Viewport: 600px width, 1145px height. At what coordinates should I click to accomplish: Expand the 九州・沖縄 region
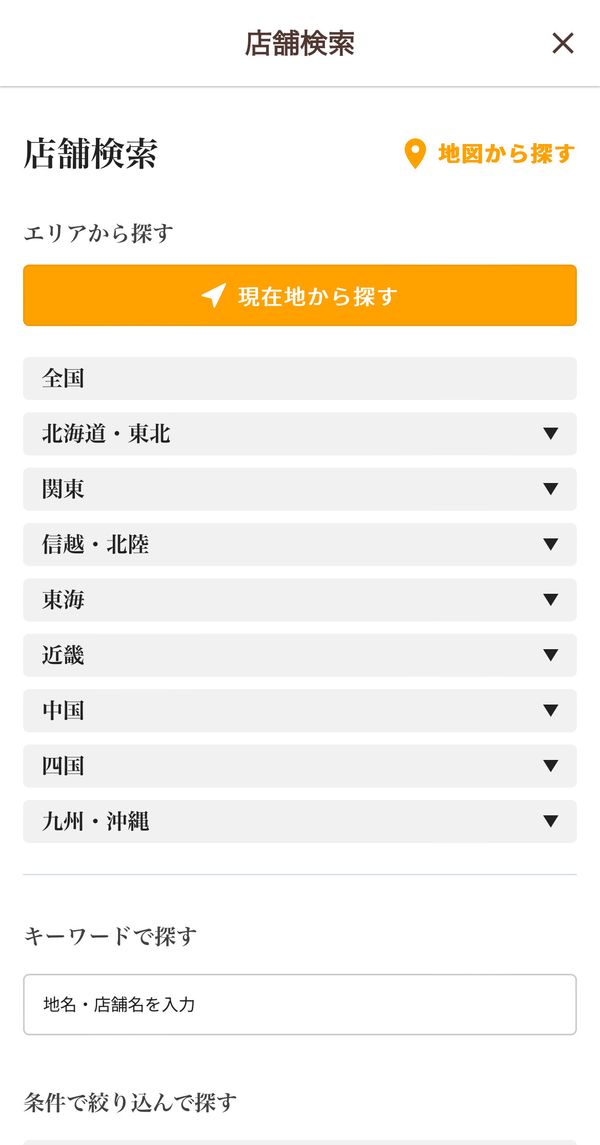[300, 822]
